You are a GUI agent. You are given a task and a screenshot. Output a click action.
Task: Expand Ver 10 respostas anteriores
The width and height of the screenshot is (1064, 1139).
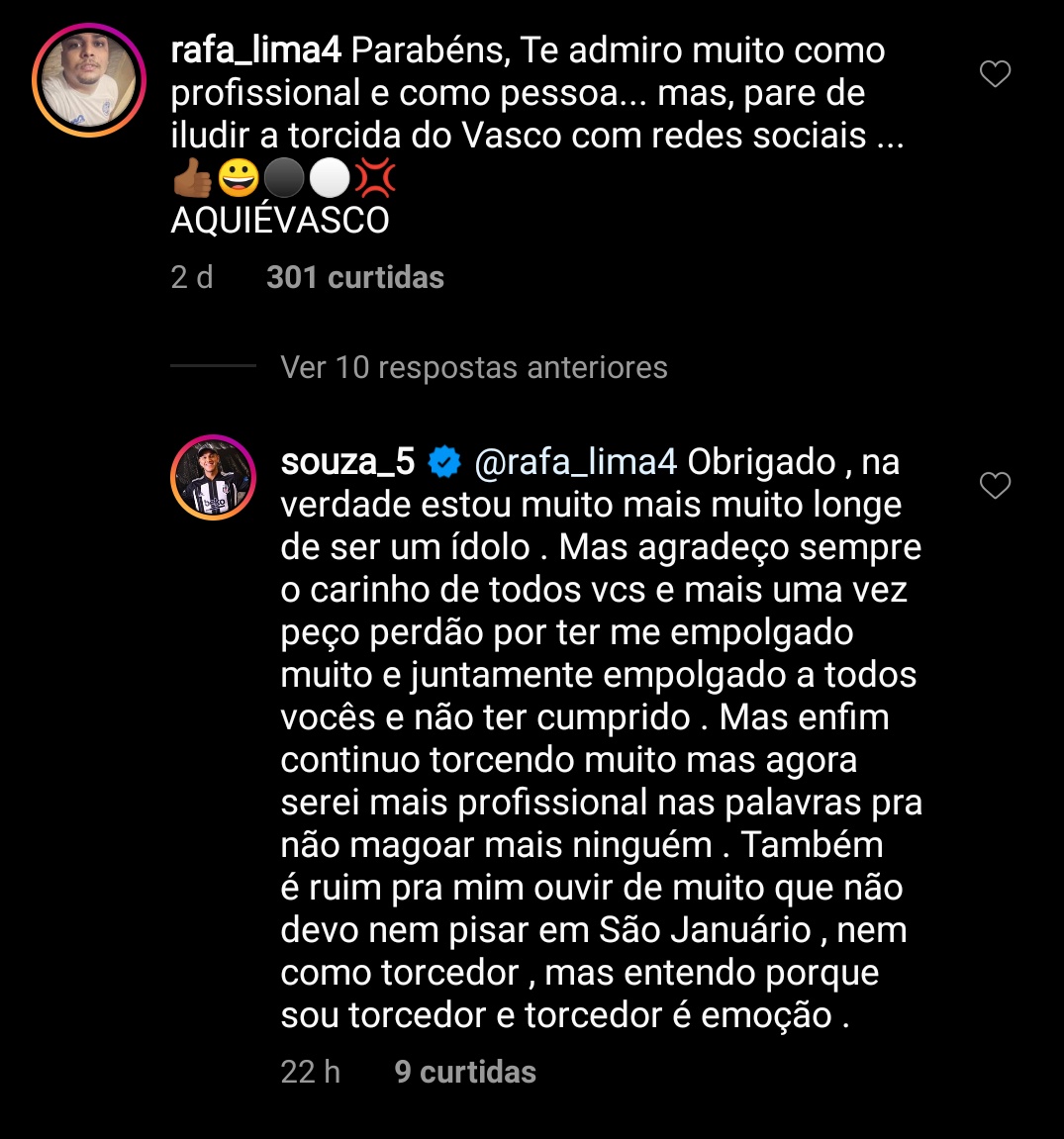coord(473,367)
